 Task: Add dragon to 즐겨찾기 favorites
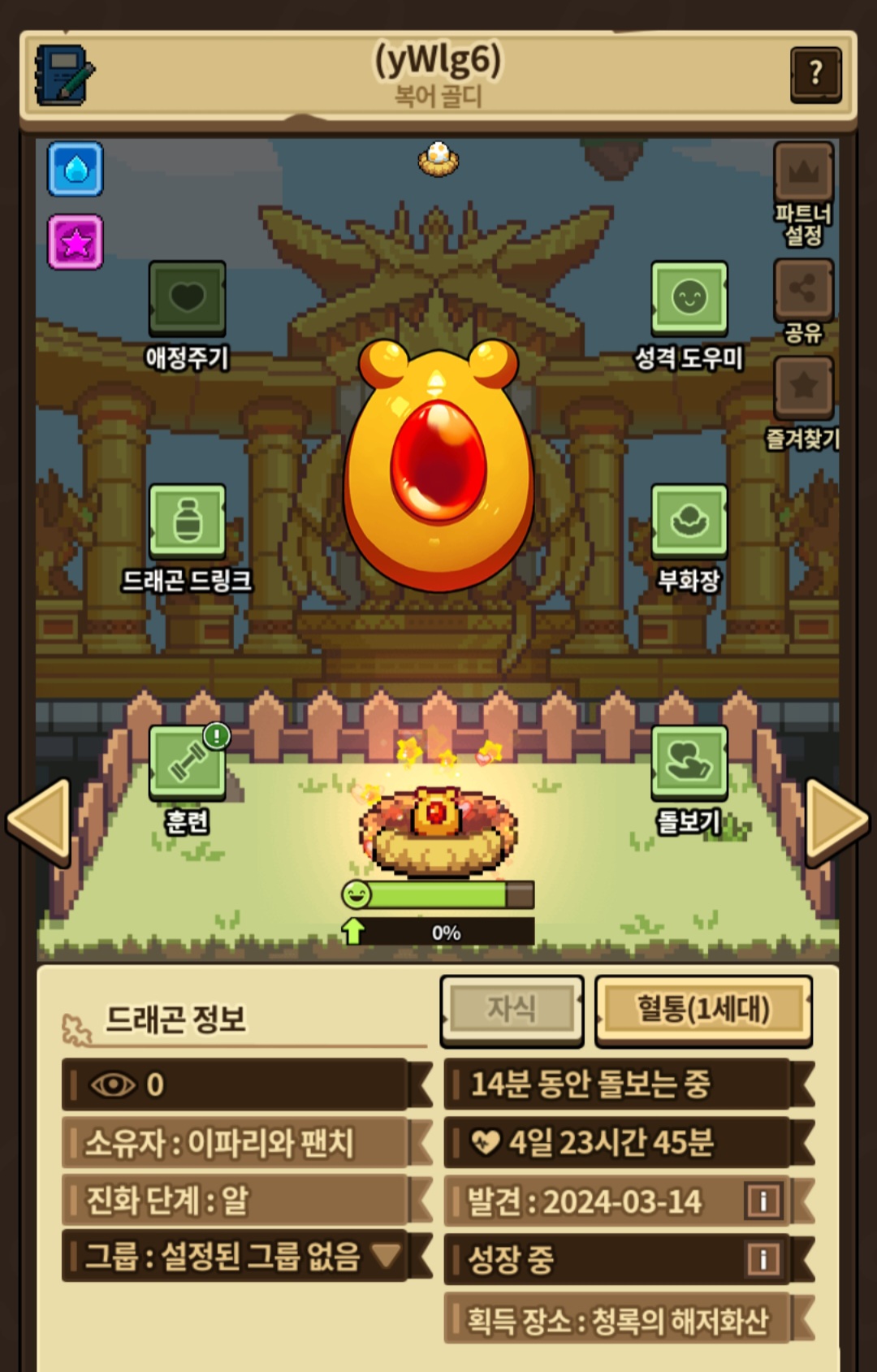point(803,387)
